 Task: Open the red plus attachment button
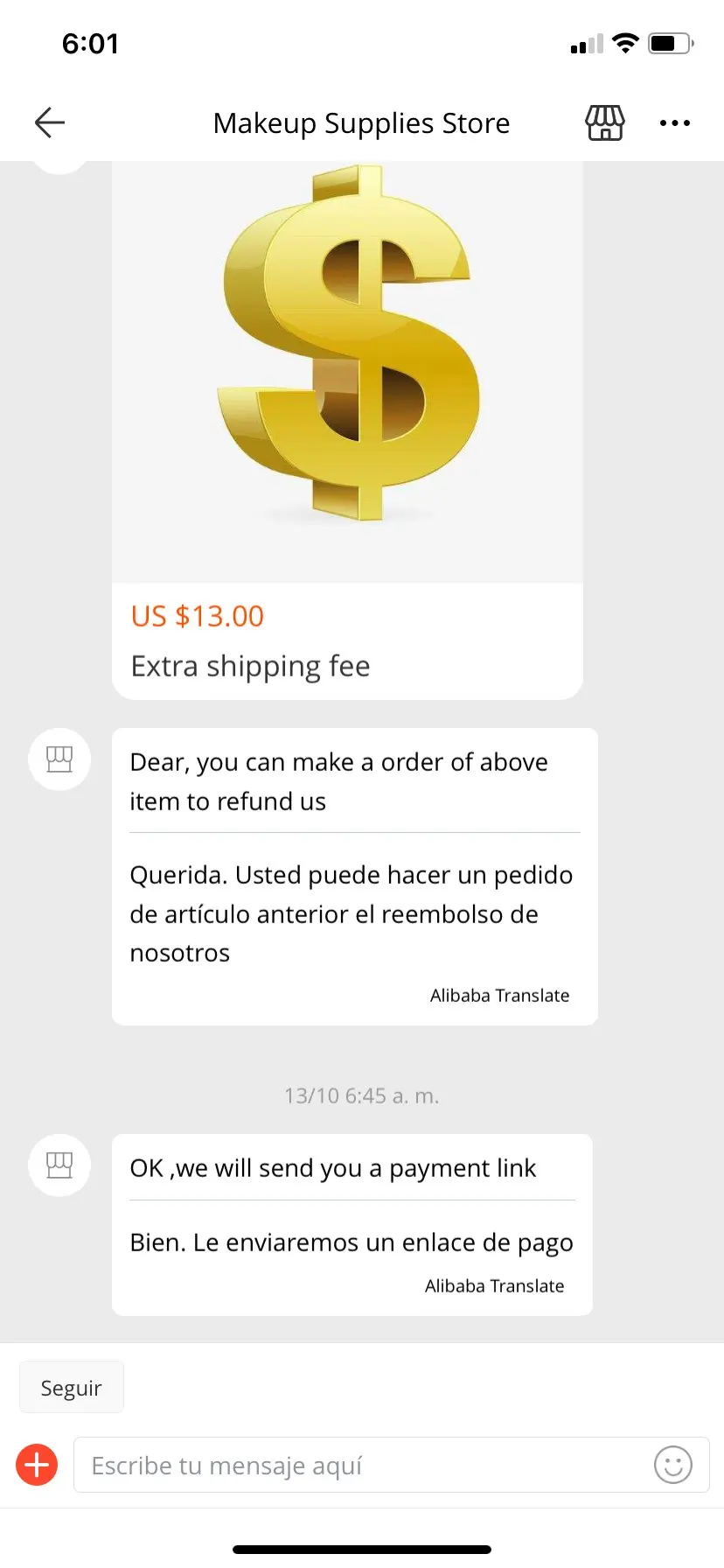(x=37, y=1465)
